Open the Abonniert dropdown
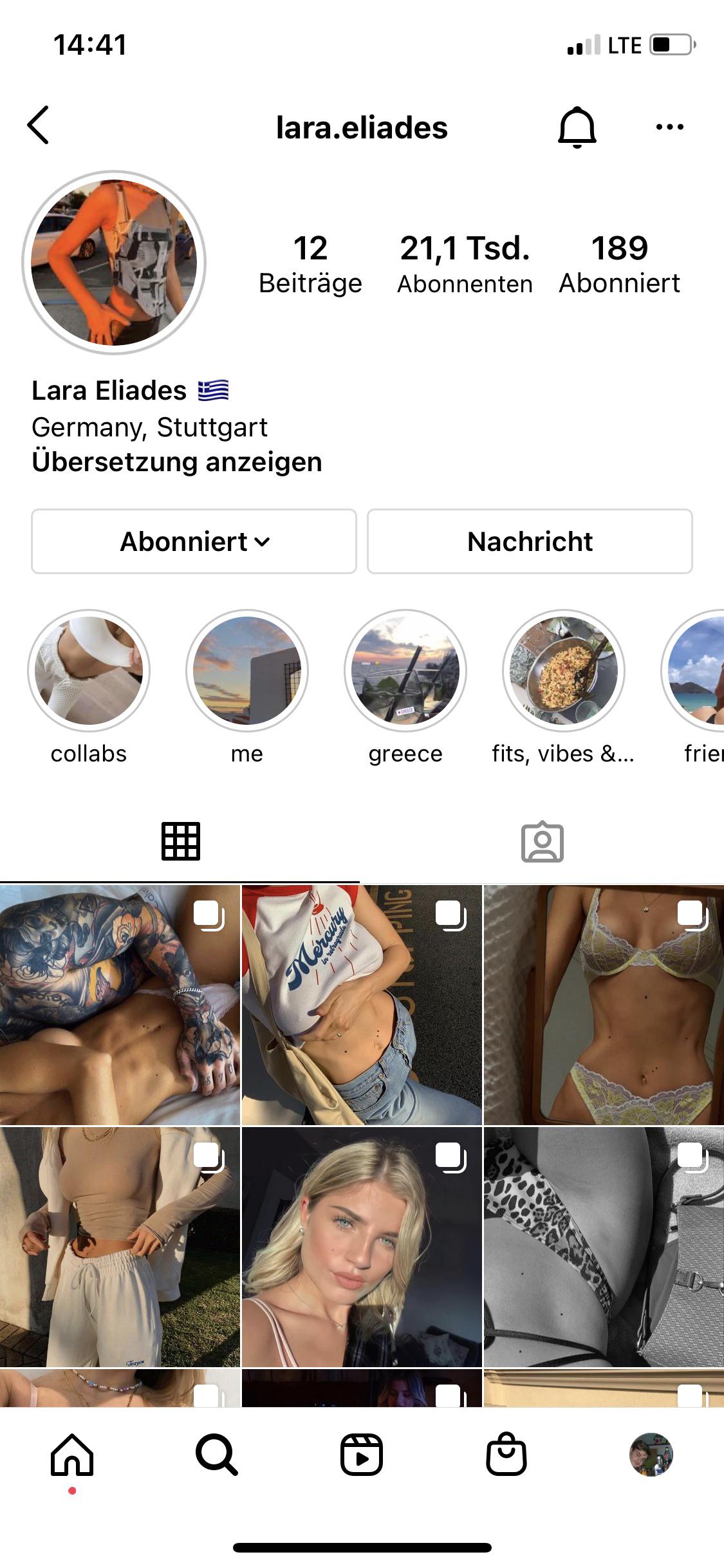 click(x=193, y=541)
